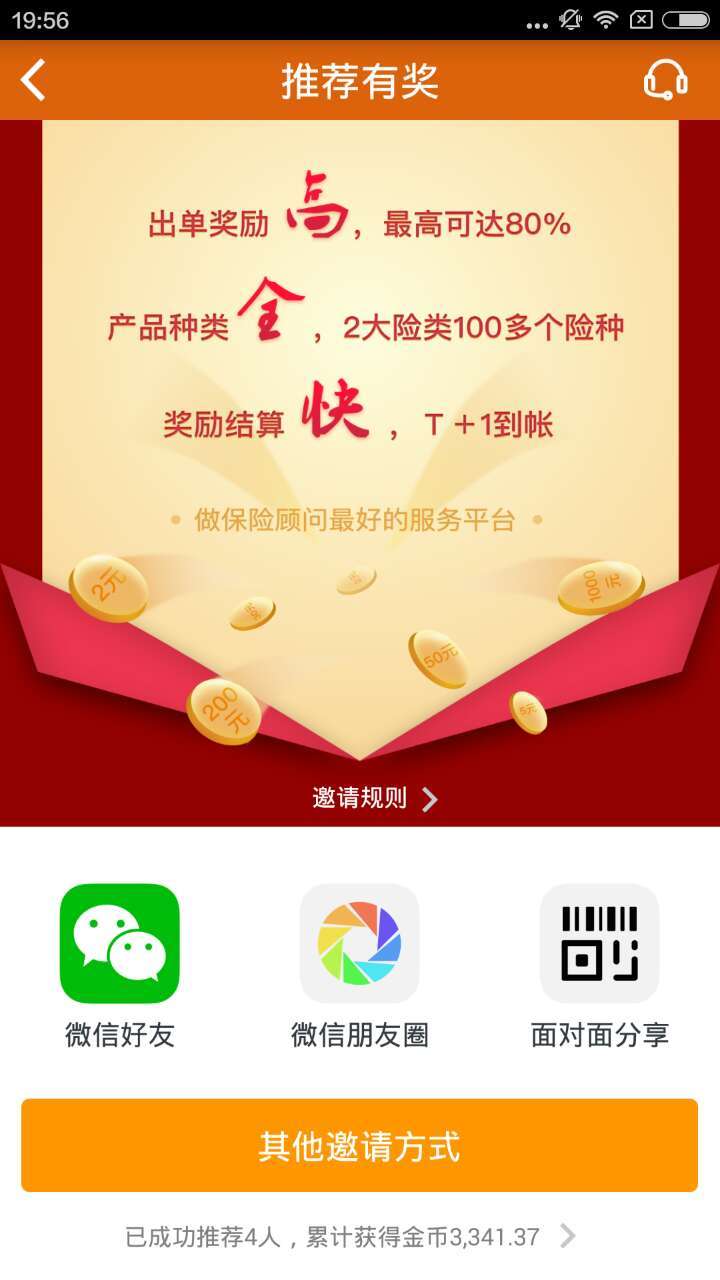The width and height of the screenshot is (720, 1280).
Task: Go back using the top-left arrow
Action: [x=34, y=80]
